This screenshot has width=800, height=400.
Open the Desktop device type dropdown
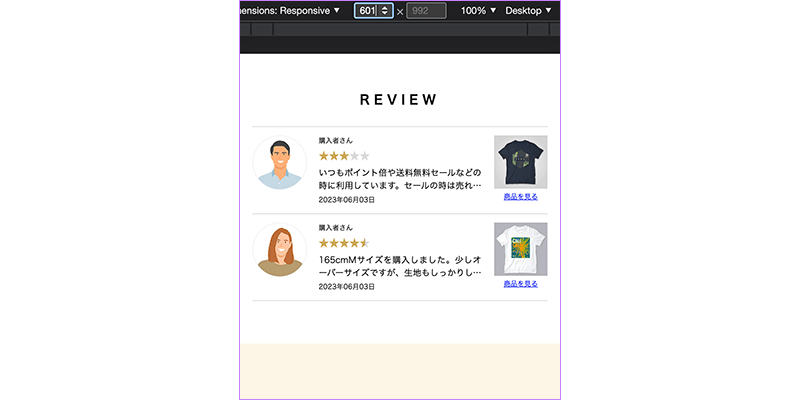528,10
